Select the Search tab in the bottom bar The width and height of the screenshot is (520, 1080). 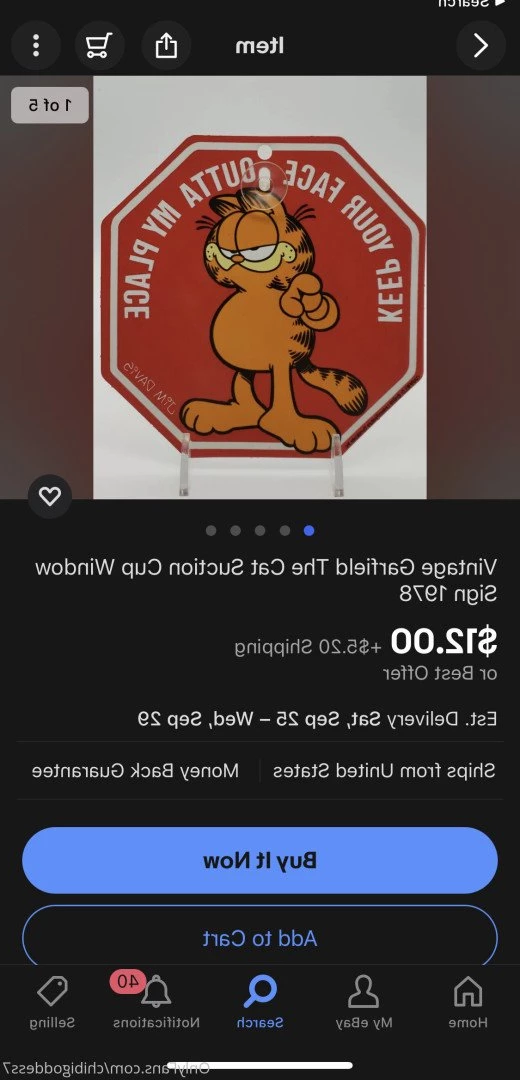click(260, 1003)
